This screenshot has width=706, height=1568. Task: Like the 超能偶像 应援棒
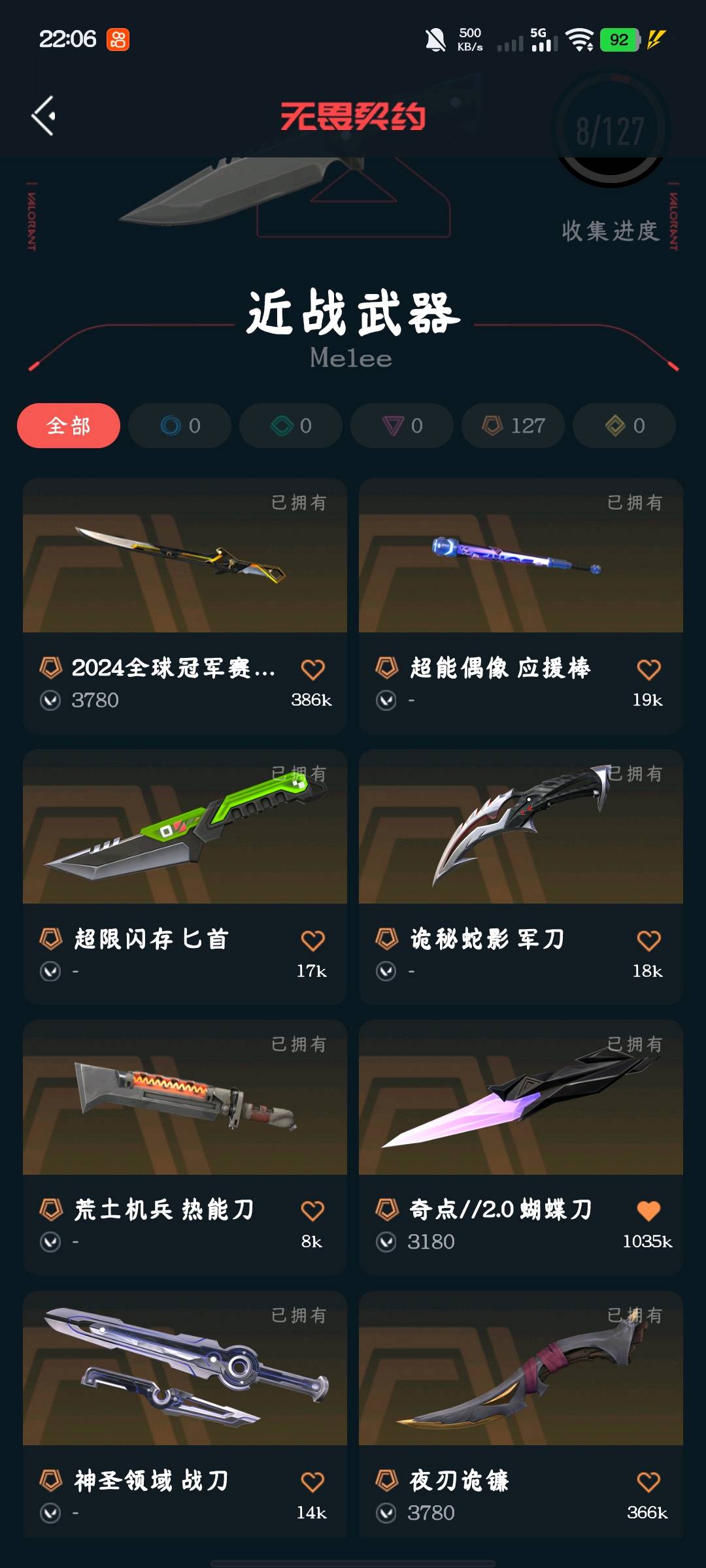pyautogui.click(x=648, y=670)
